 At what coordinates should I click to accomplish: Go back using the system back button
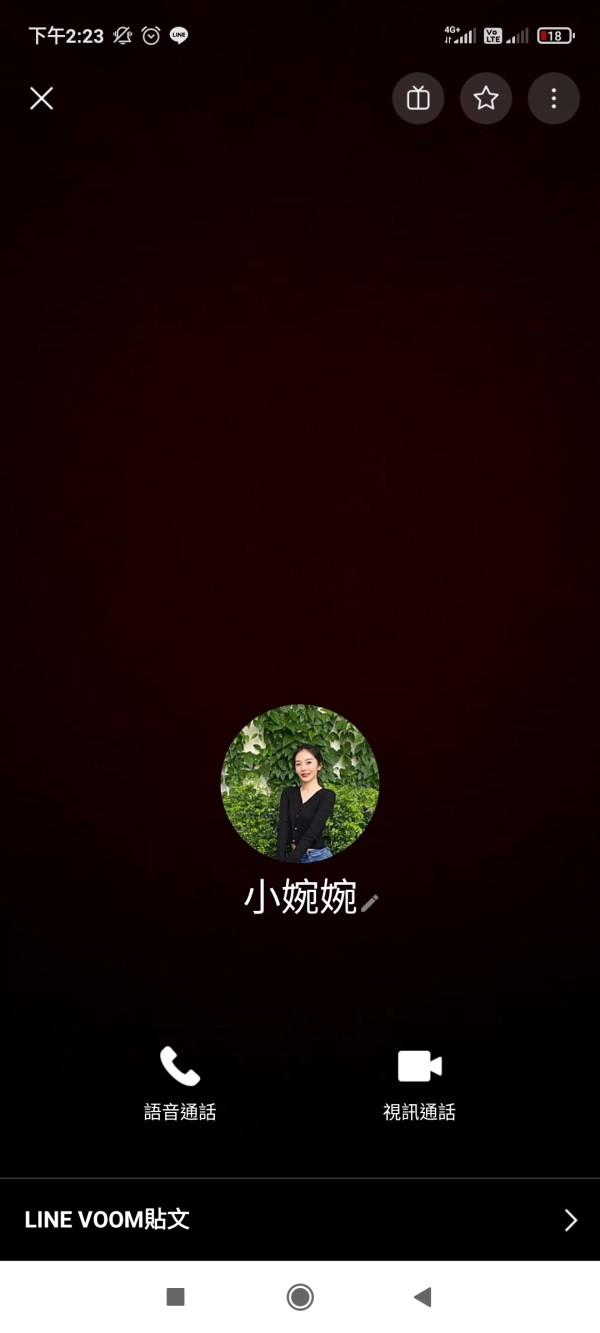pyautogui.click(x=422, y=1297)
